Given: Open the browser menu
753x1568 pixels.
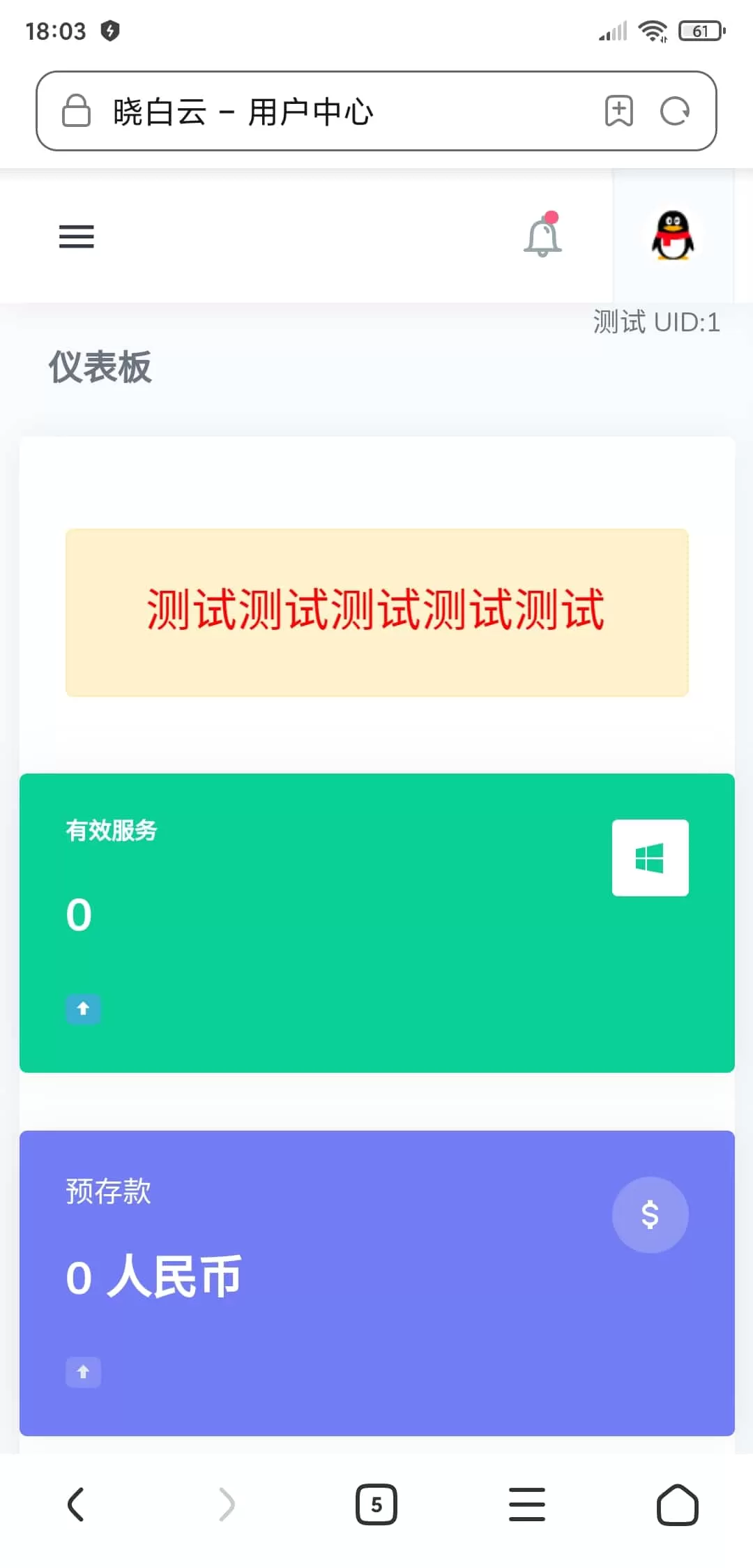Looking at the screenshot, I should point(527,1505).
